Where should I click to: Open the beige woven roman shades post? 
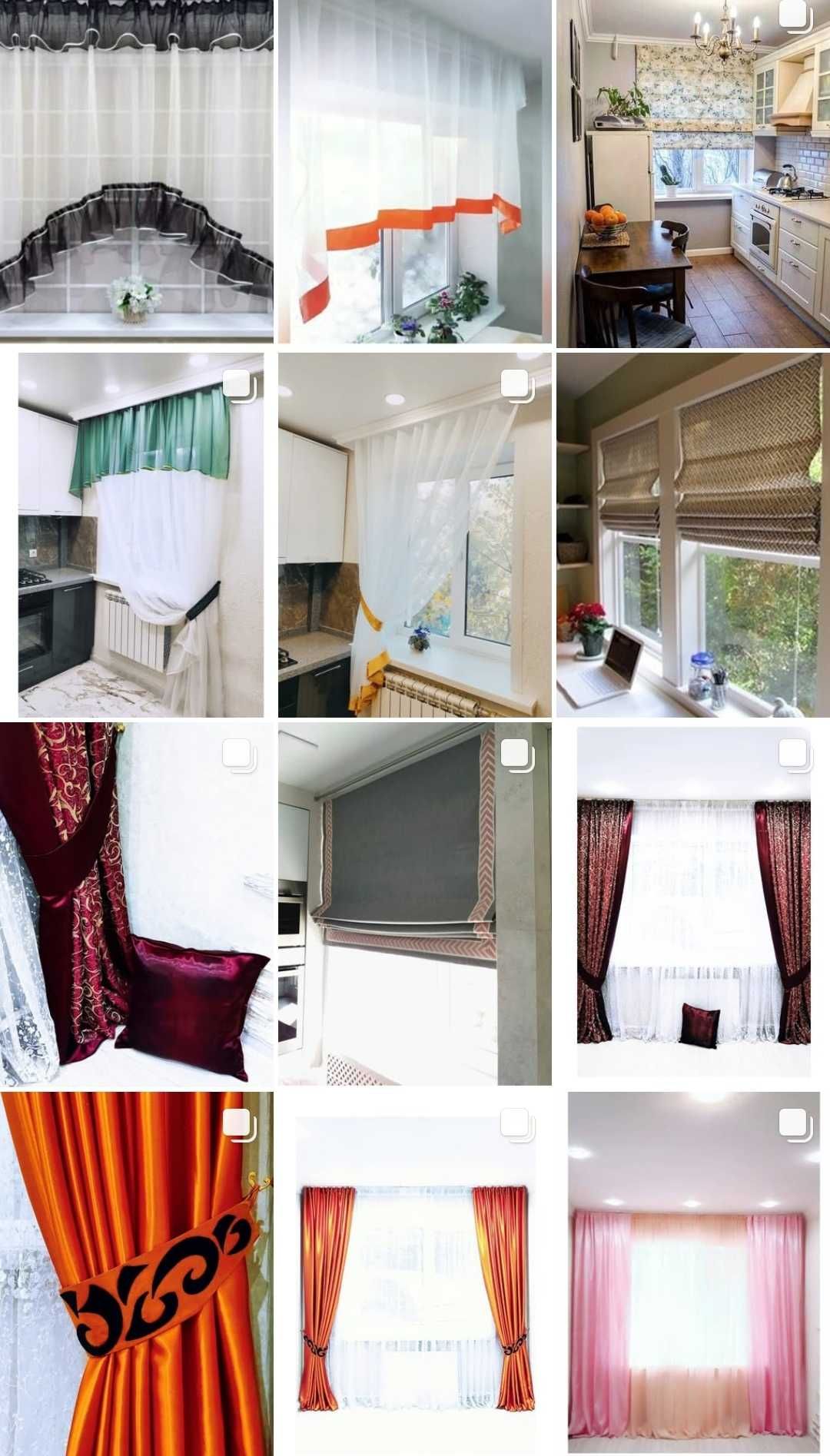693,536
